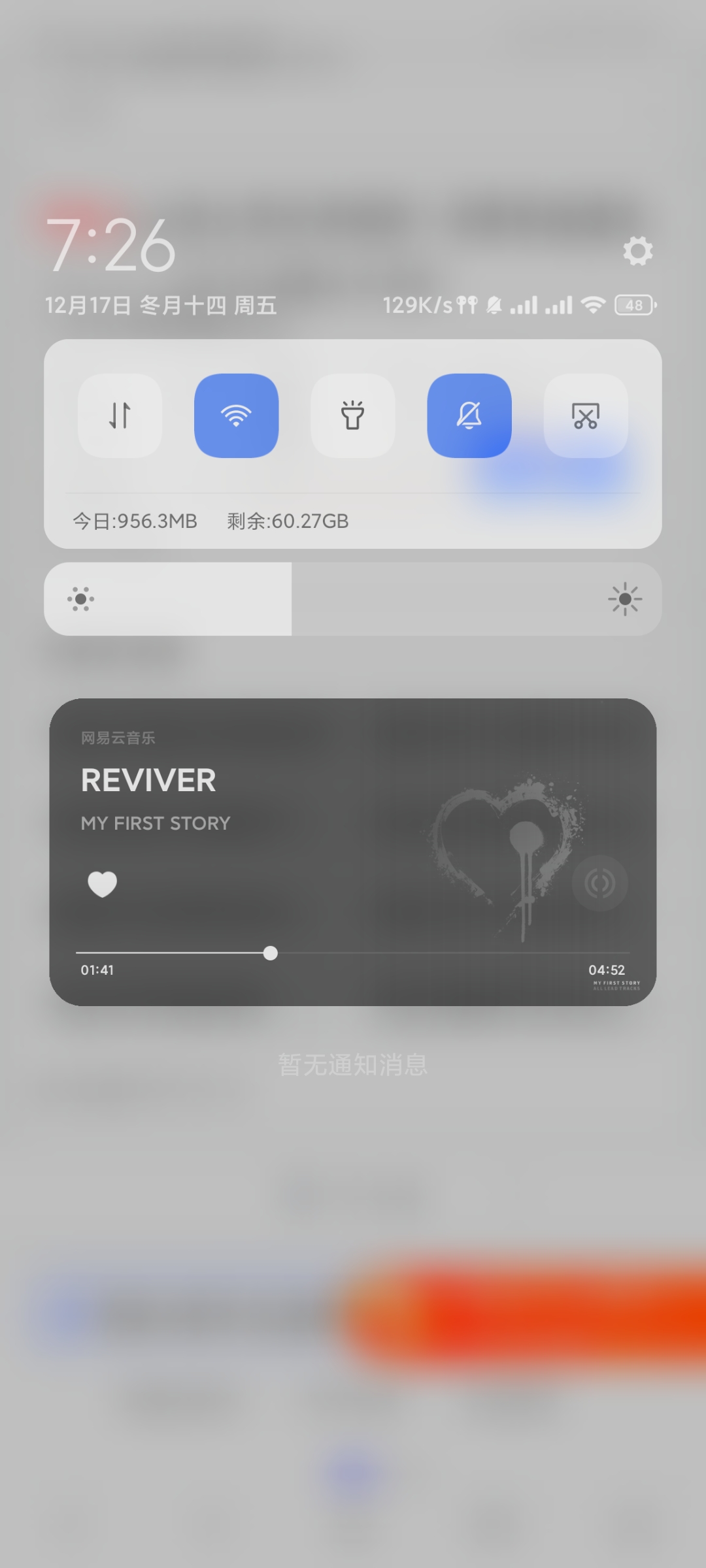The height and width of the screenshot is (1568, 706).
Task: Seek the REVIVER playback progress bar
Action: [x=353, y=953]
